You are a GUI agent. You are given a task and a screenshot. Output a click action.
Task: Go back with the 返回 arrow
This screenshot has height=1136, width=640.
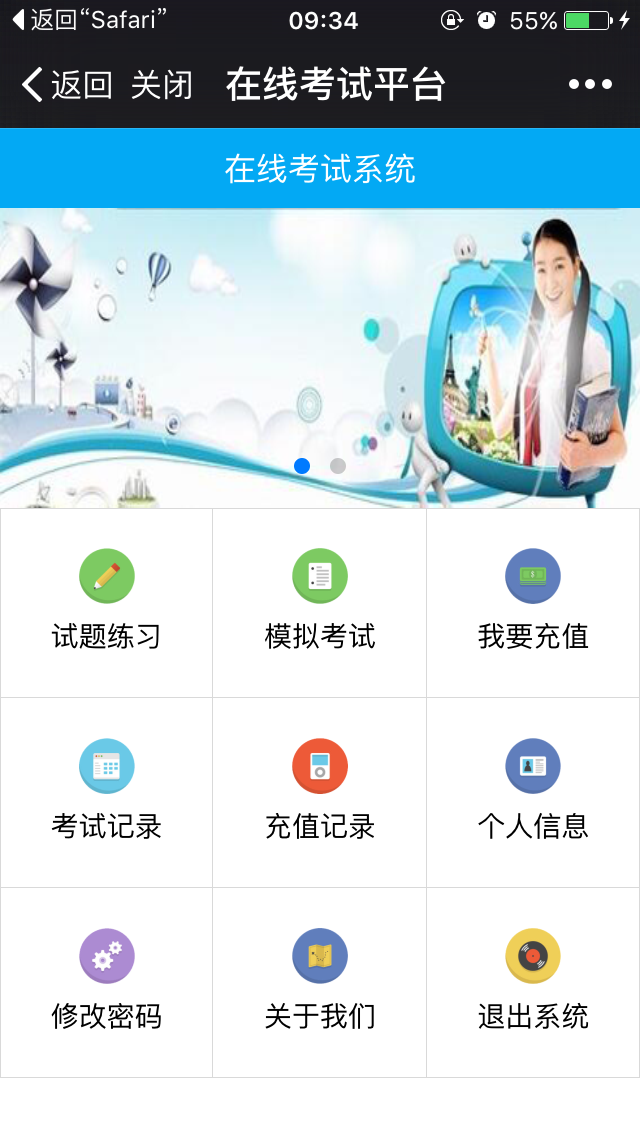click(66, 85)
